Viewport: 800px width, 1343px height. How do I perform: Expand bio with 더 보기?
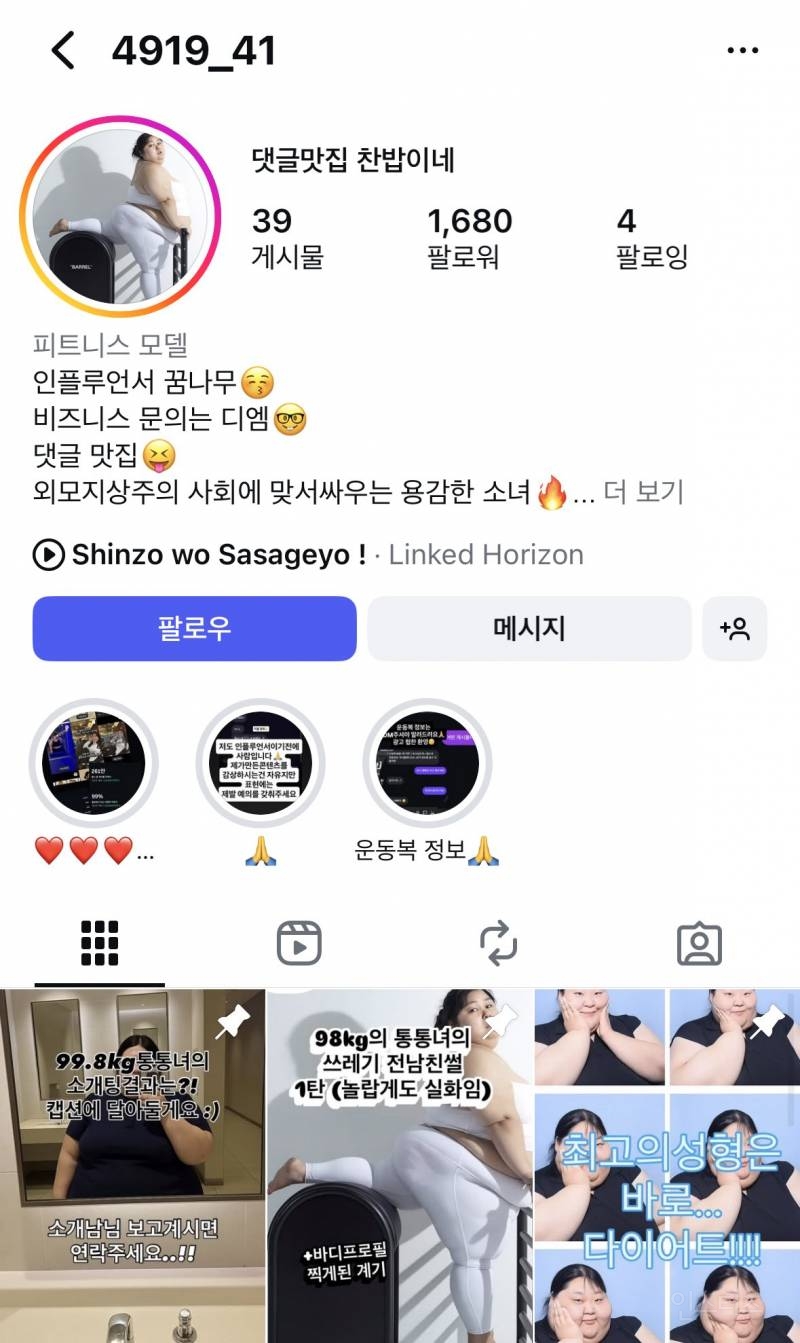coord(644,492)
